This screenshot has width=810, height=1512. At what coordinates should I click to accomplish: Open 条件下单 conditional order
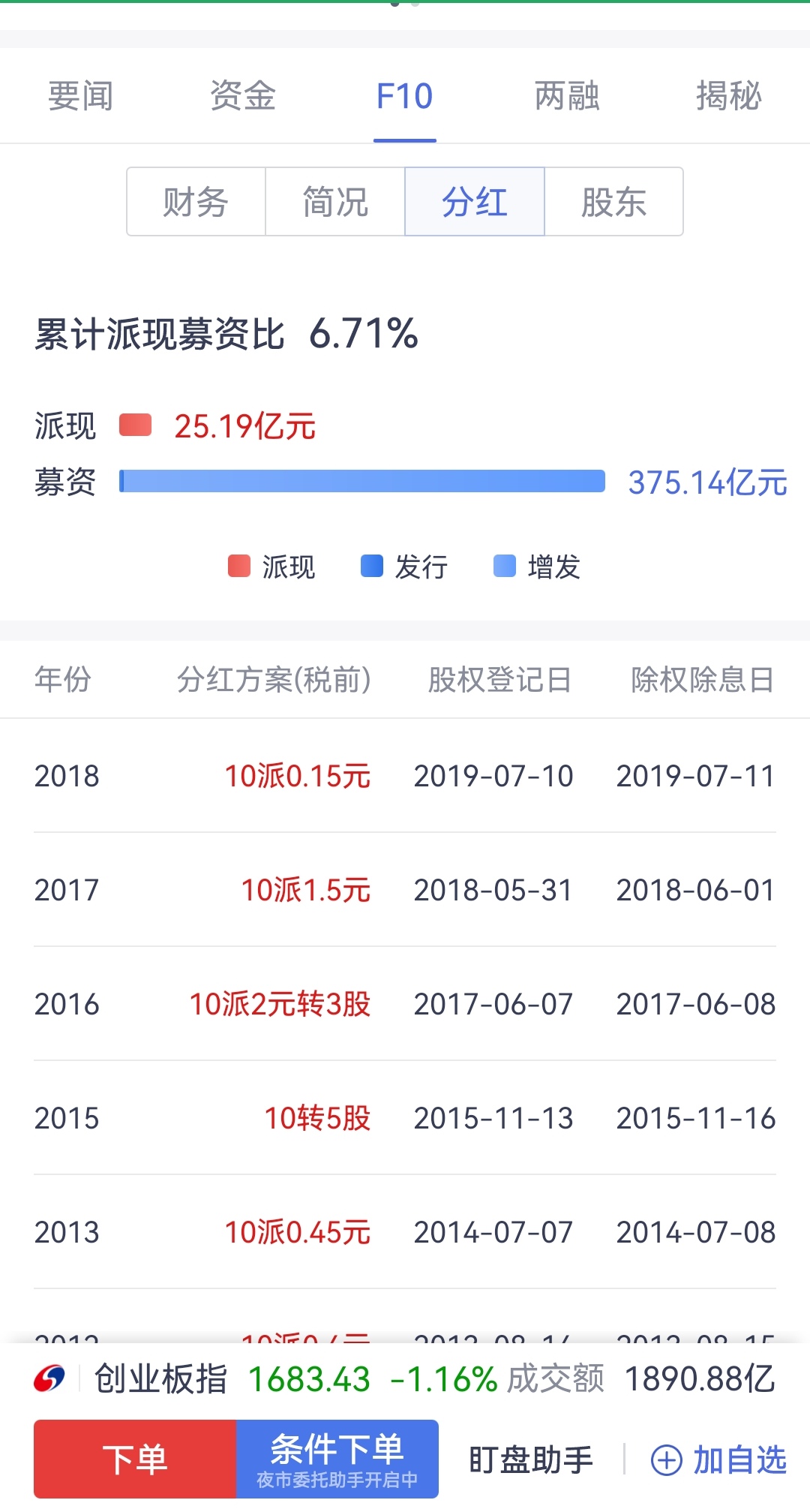click(x=337, y=1459)
